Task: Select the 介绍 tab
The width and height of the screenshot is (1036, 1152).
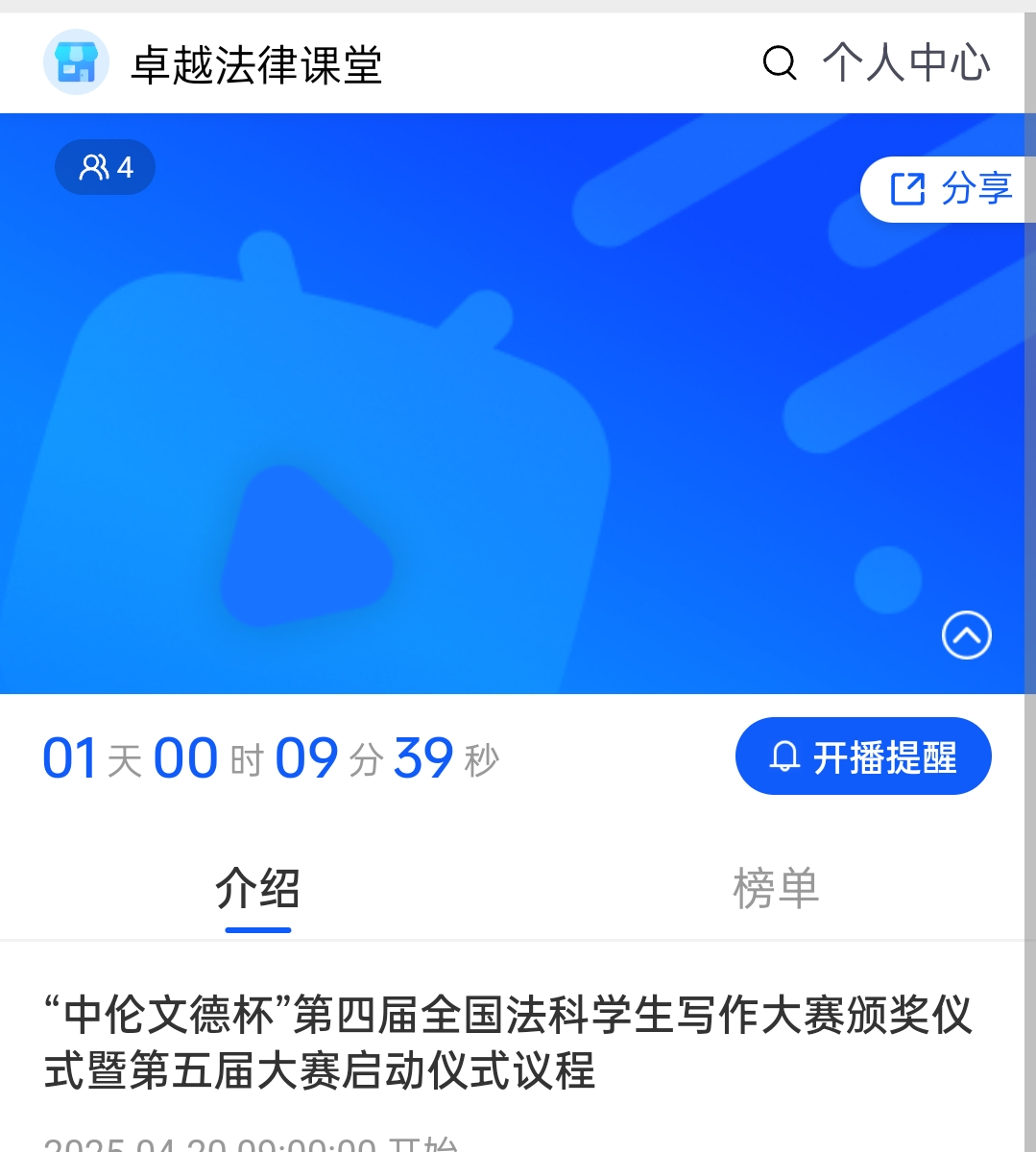Action: pos(257,888)
